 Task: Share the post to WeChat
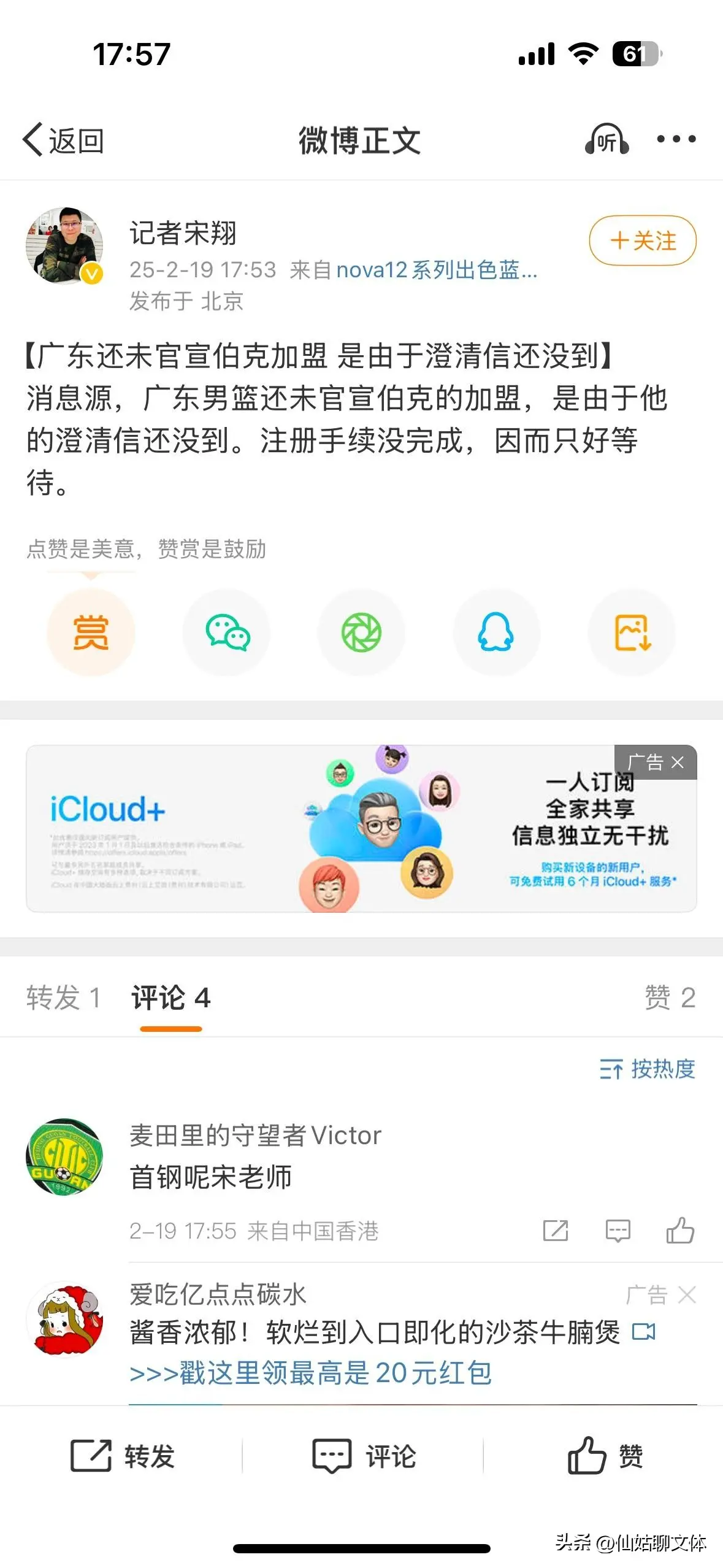coord(226,632)
